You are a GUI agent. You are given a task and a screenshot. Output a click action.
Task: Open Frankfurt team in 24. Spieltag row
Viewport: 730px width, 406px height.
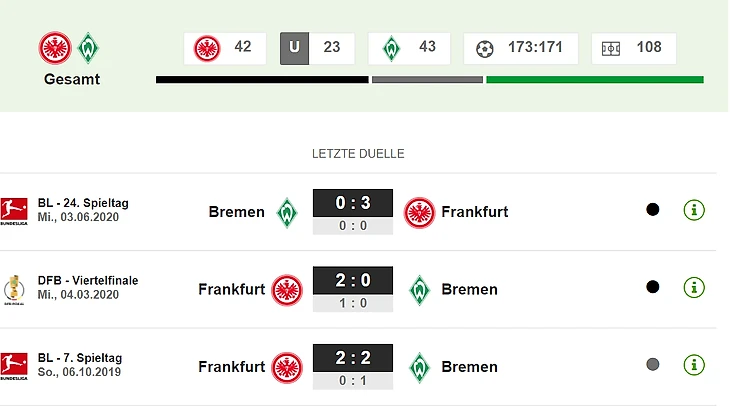[x=474, y=212]
